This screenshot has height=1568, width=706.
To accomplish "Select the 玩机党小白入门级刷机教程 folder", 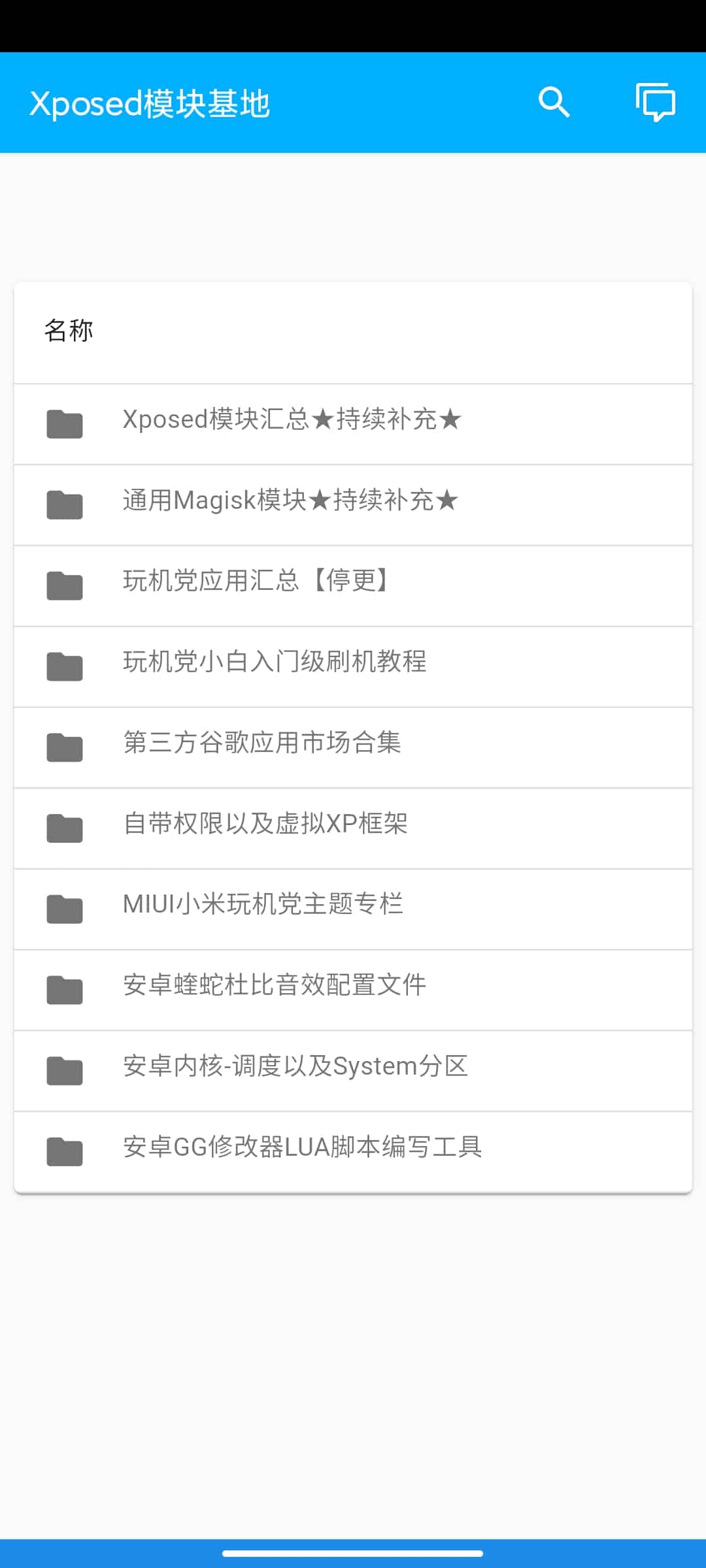I will pyautogui.click(x=275, y=662).
